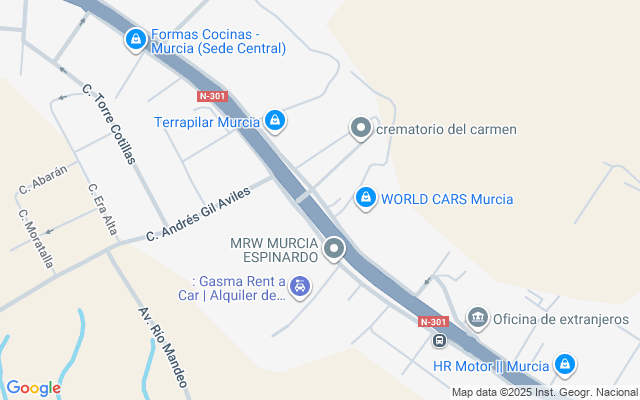640x400 pixels.
Task: Open the WORLD CARS Murcia pin
Action: click(x=366, y=198)
